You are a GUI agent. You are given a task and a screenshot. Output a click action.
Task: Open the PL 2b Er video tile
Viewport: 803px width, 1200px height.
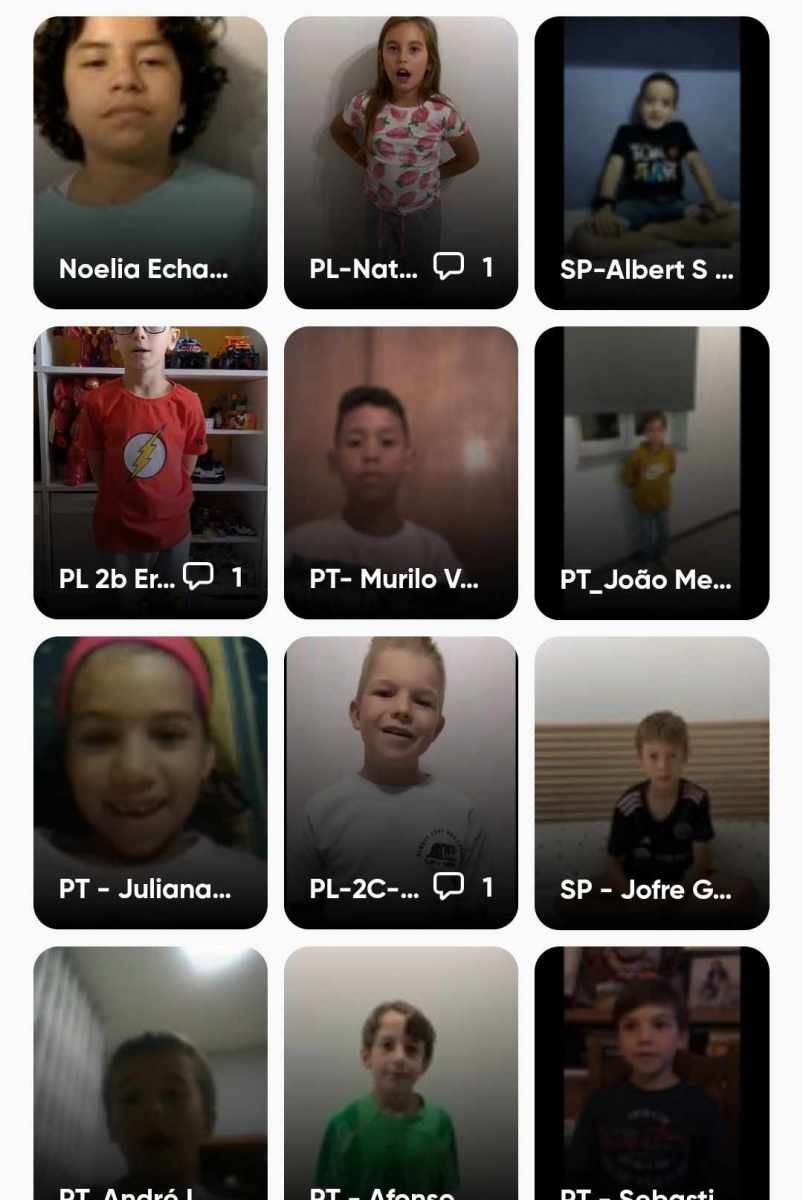[x=150, y=472]
